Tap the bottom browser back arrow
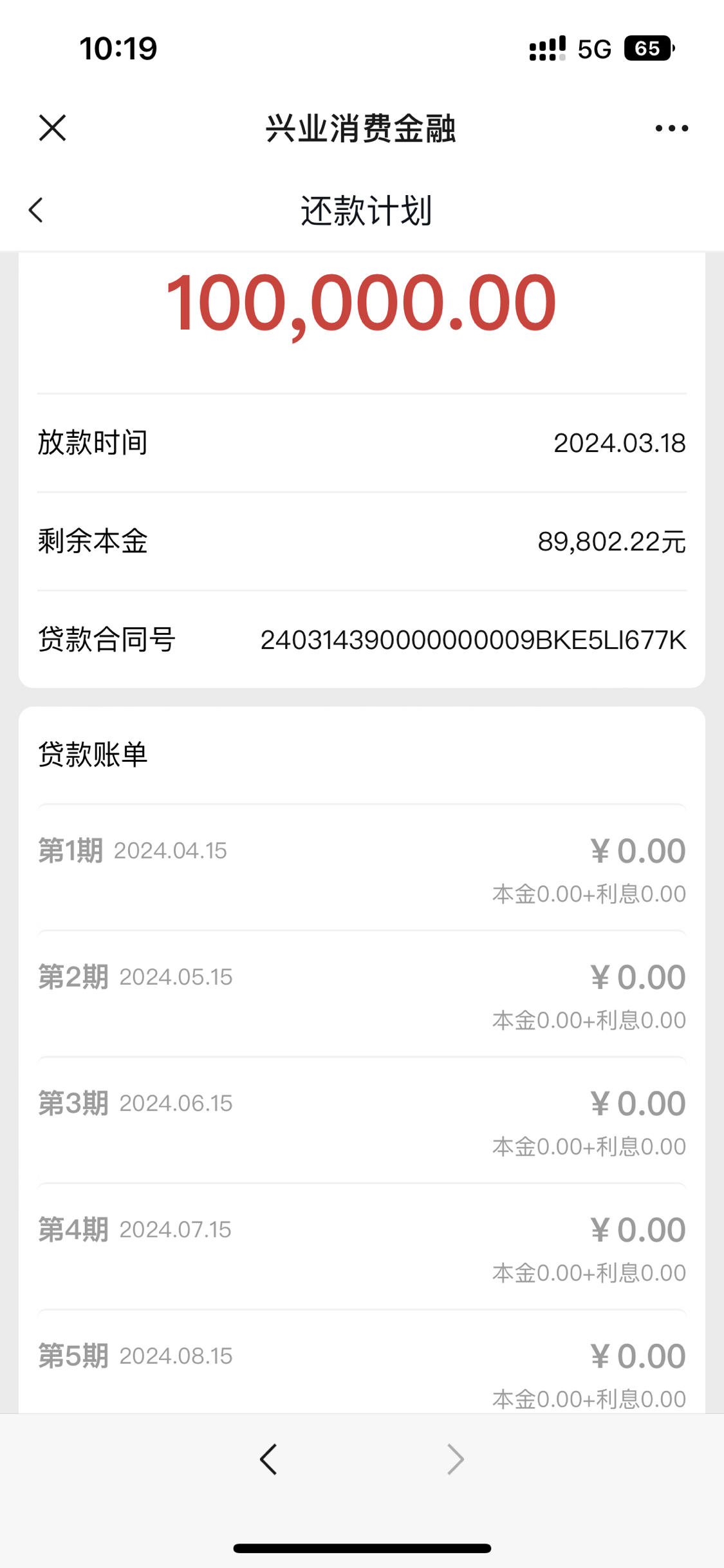724x1568 pixels. pos(268,1459)
